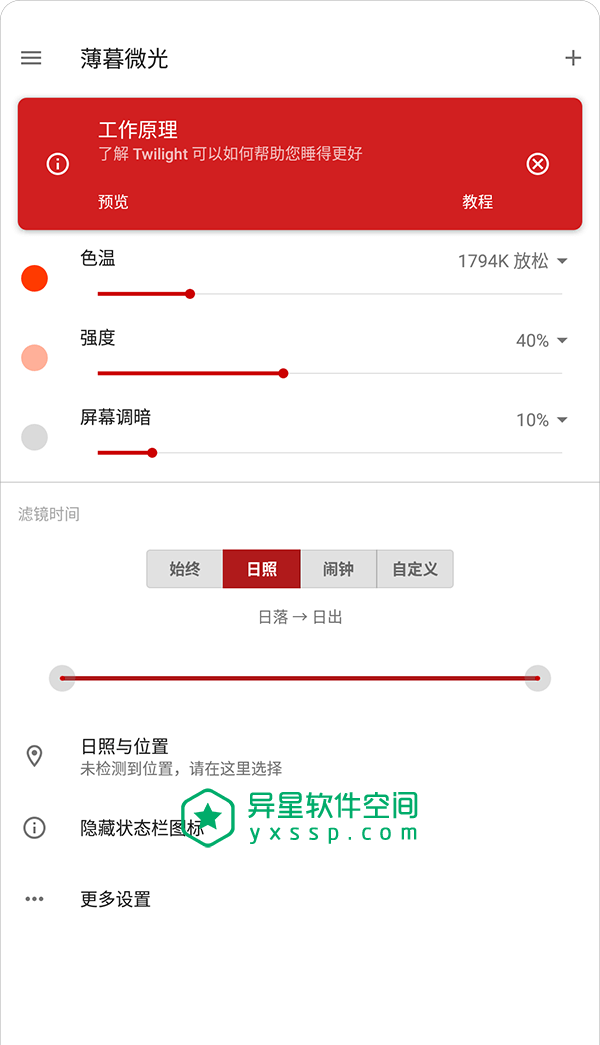The width and height of the screenshot is (600, 1045).
Task: Tap 预览 in the red banner
Action: (113, 202)
